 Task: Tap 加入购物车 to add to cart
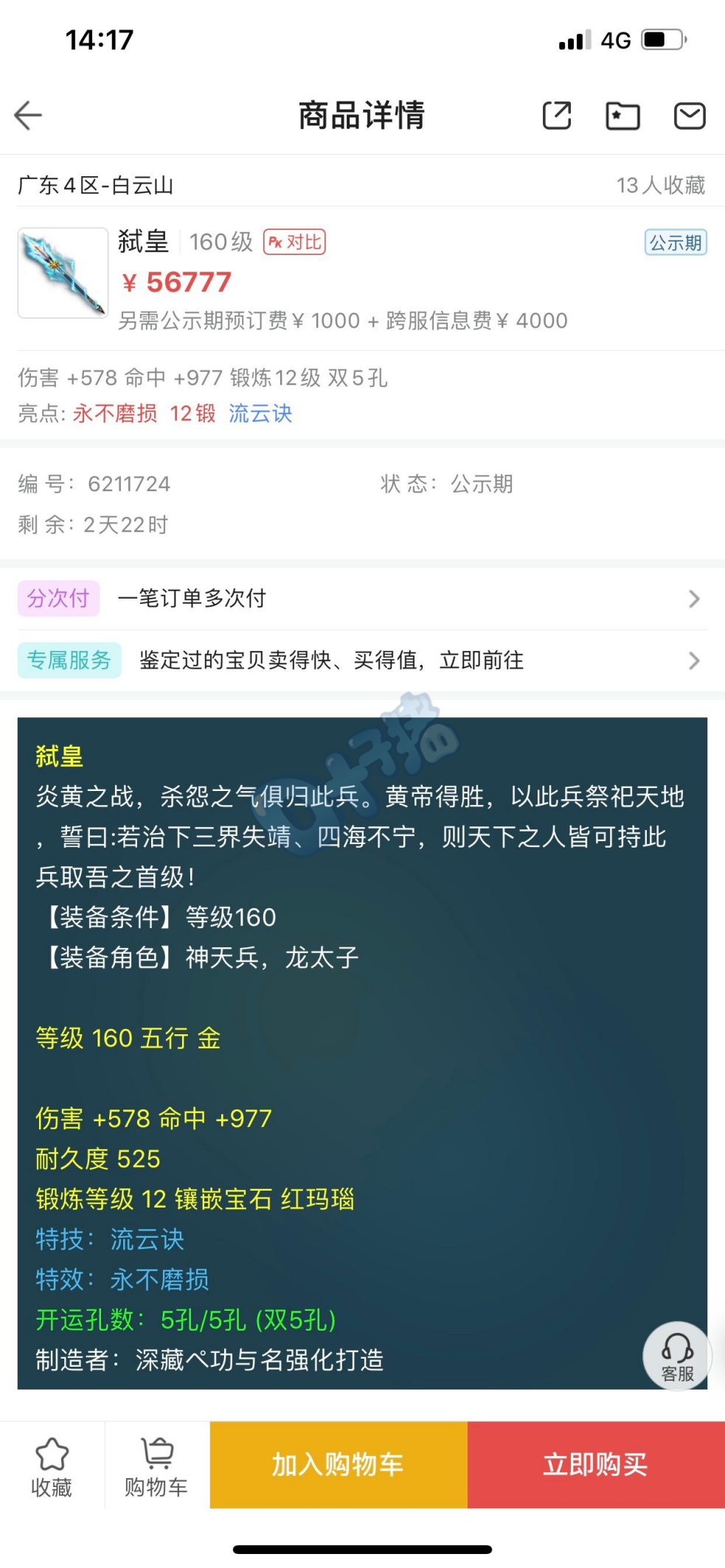339,1465
